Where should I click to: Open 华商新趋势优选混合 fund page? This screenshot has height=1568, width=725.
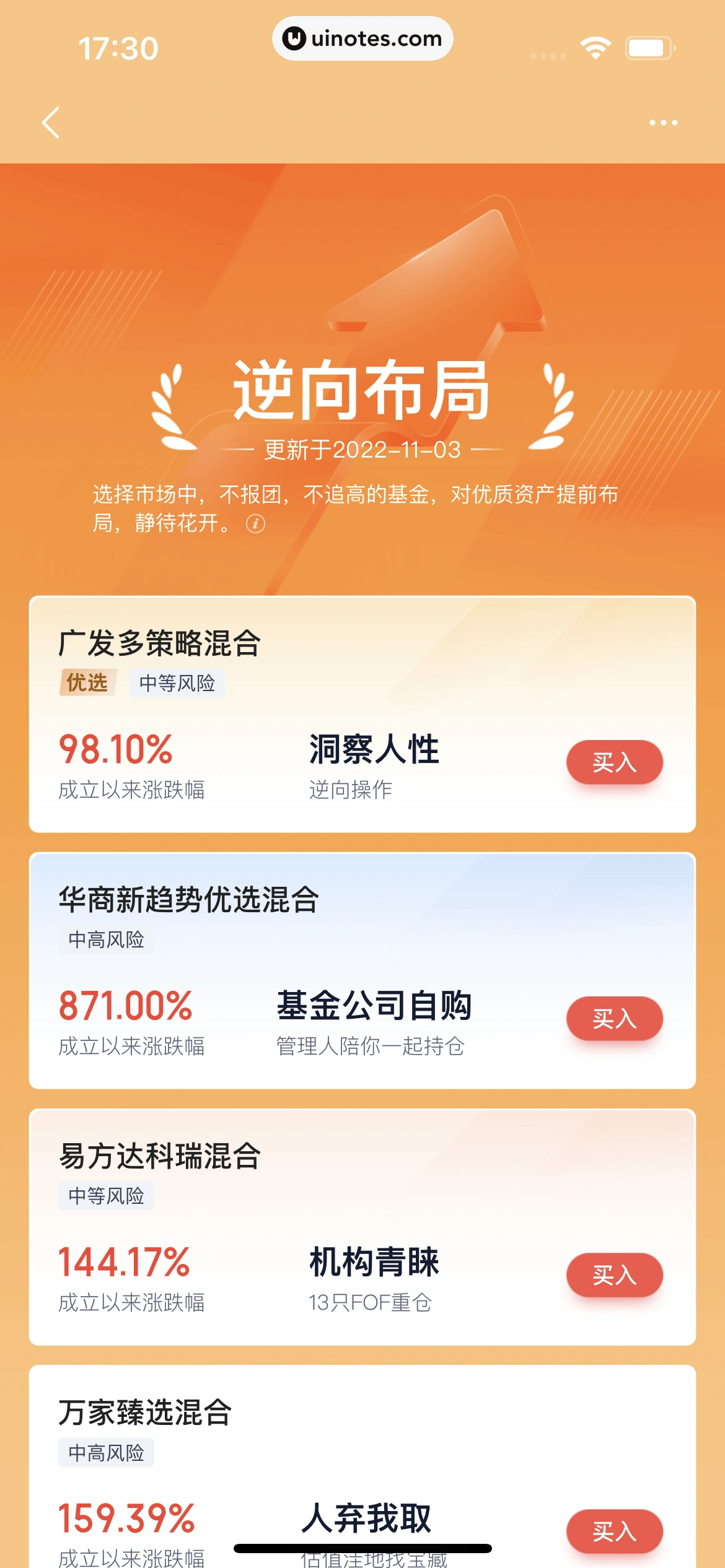189,898
